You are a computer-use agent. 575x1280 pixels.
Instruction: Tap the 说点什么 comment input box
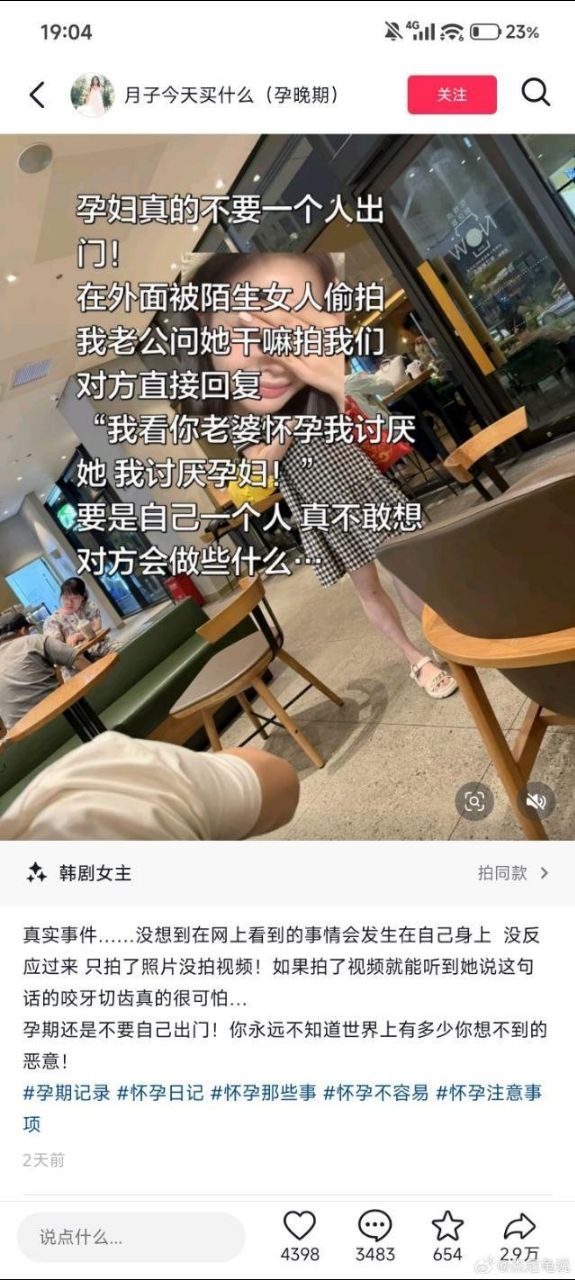tap(131, 1237)
